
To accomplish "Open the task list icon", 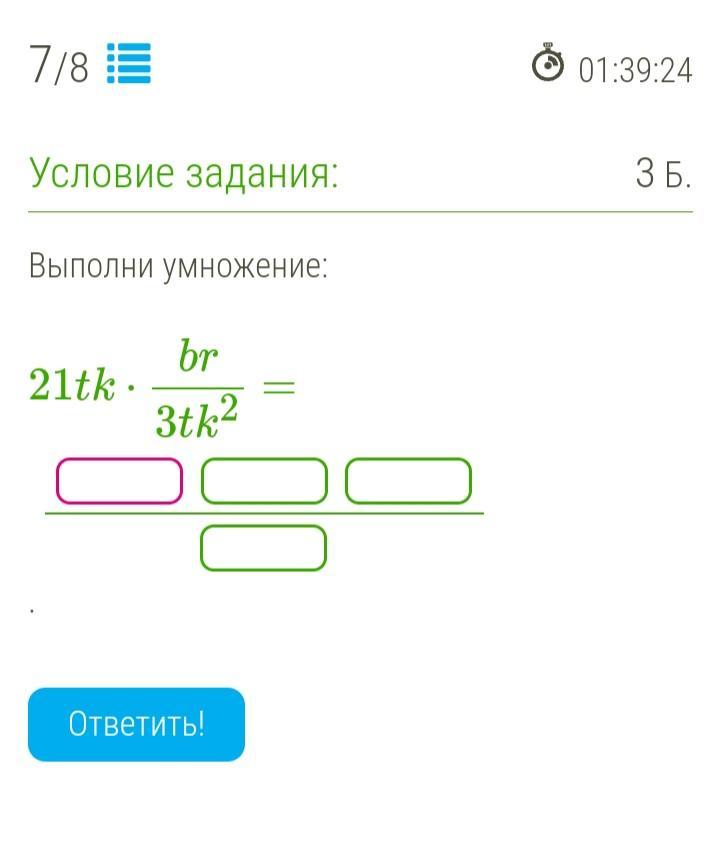I will pos(128,66).
